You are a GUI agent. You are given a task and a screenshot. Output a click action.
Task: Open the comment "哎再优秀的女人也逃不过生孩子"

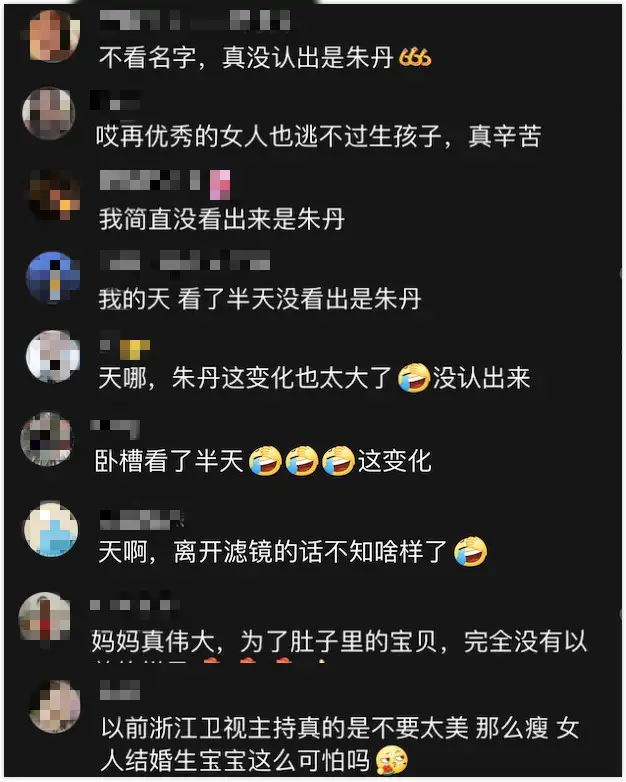pos(318,136)
